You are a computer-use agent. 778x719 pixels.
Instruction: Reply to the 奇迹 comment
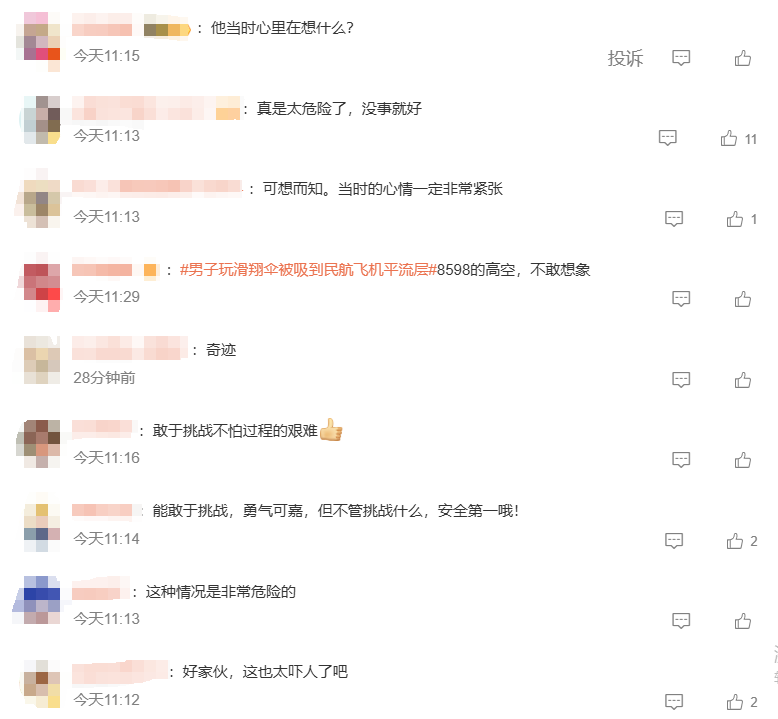[x=681, y=380]
